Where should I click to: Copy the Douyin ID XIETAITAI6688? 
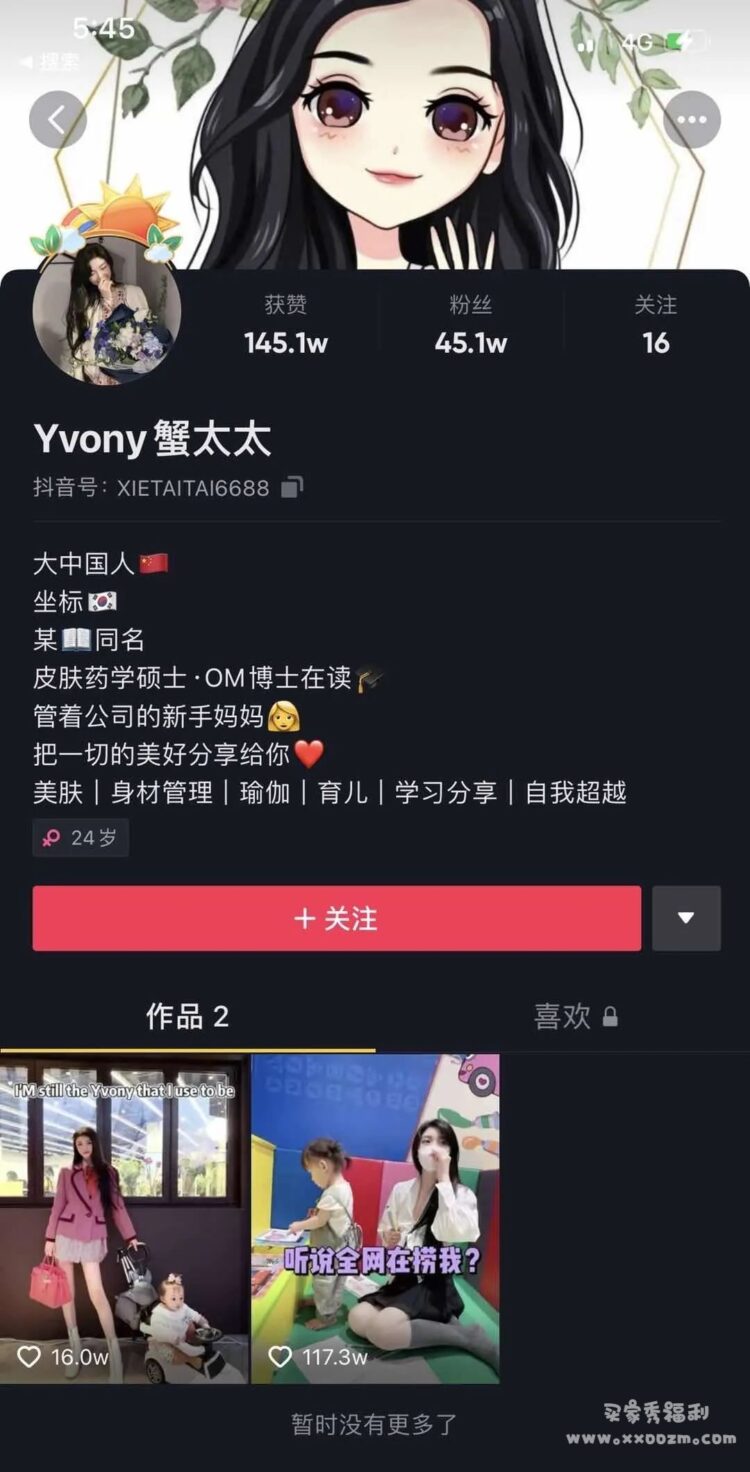[x=292, y=488]
